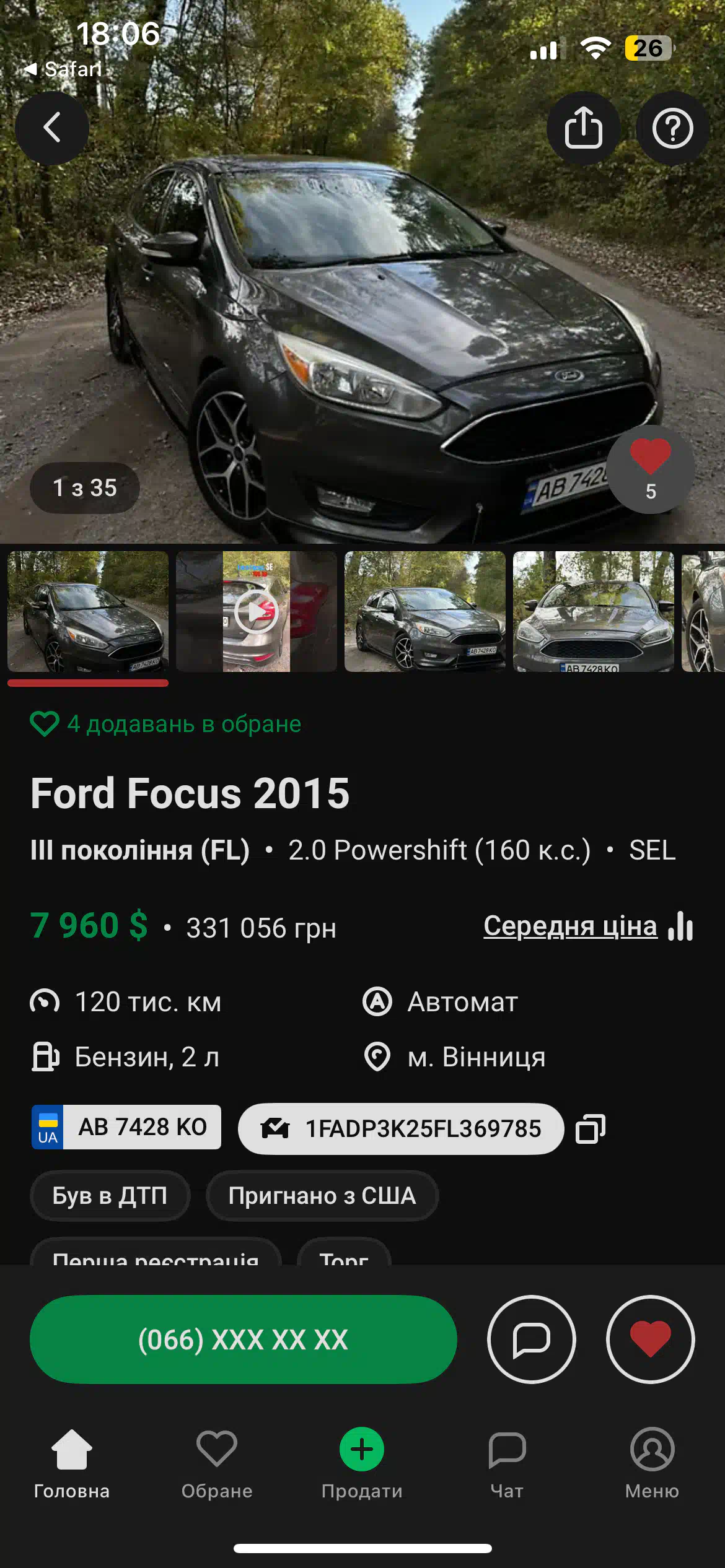The height and width of the screenshot is (1568, 725).
Task: Select the Був в ДТП chip
Action: click(110, 1195)
